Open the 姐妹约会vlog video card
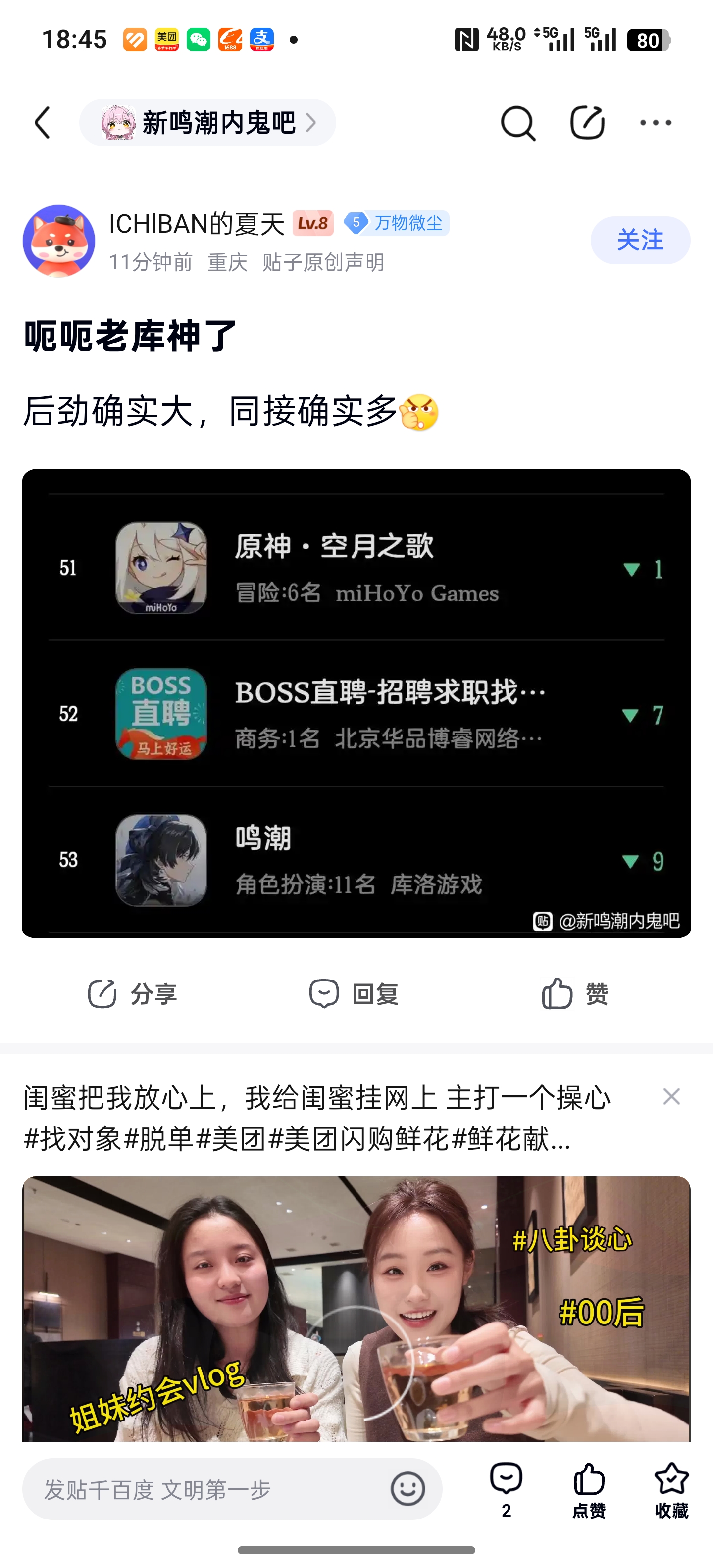This screenshot has height=1568, width=713. 356,1309
